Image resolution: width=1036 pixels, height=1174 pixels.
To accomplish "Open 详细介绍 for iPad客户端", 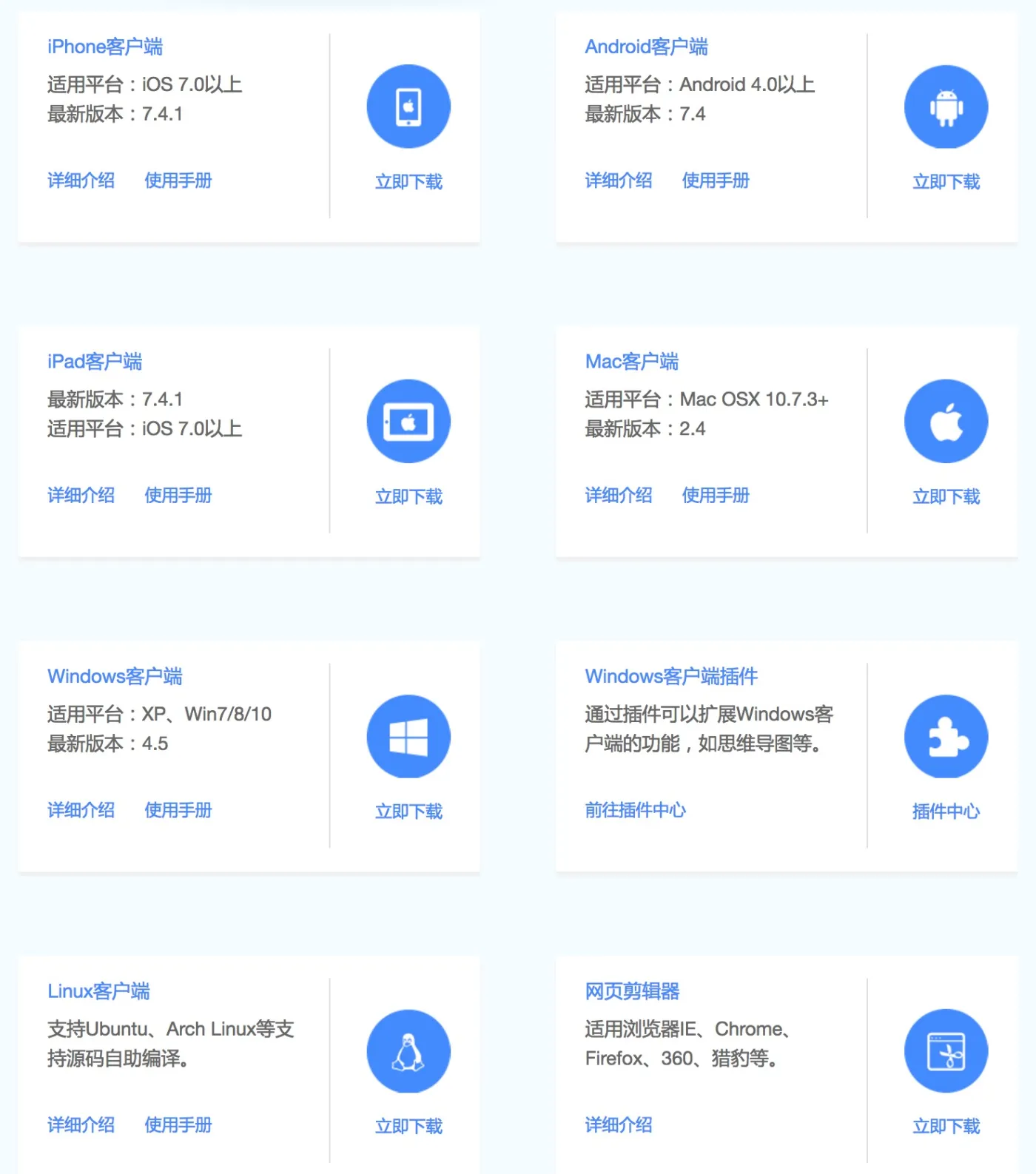I will point(81,495).
